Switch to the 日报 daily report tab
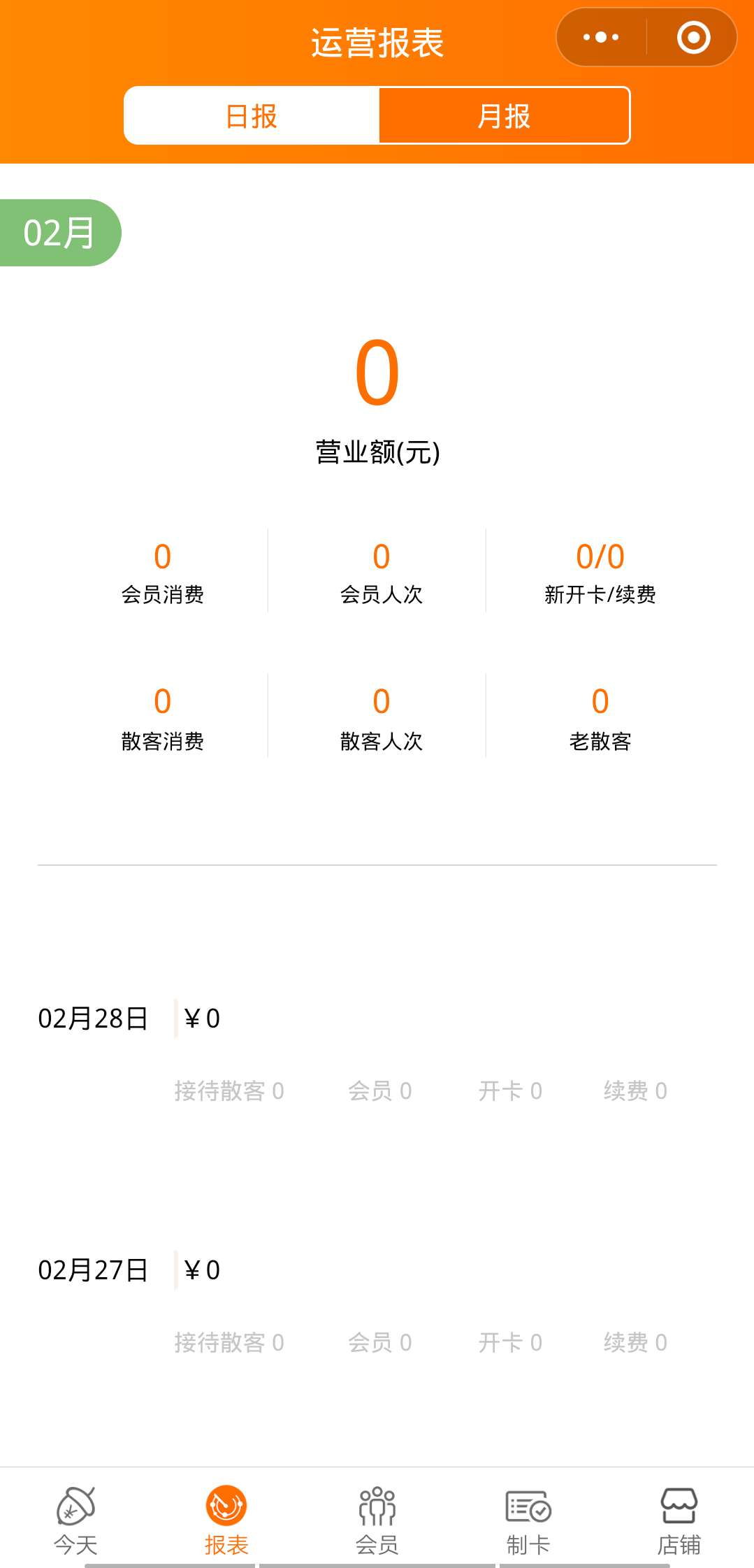This screenshot has width=754, height=1568. tap(252, 115)
